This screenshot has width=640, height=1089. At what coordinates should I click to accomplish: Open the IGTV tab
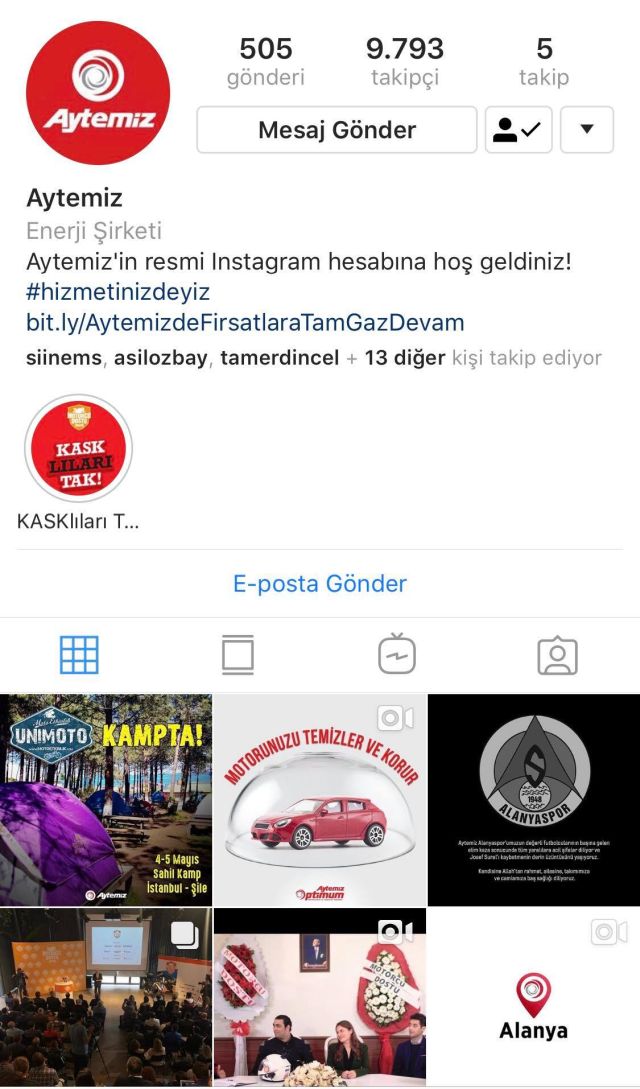coord(397,655)
